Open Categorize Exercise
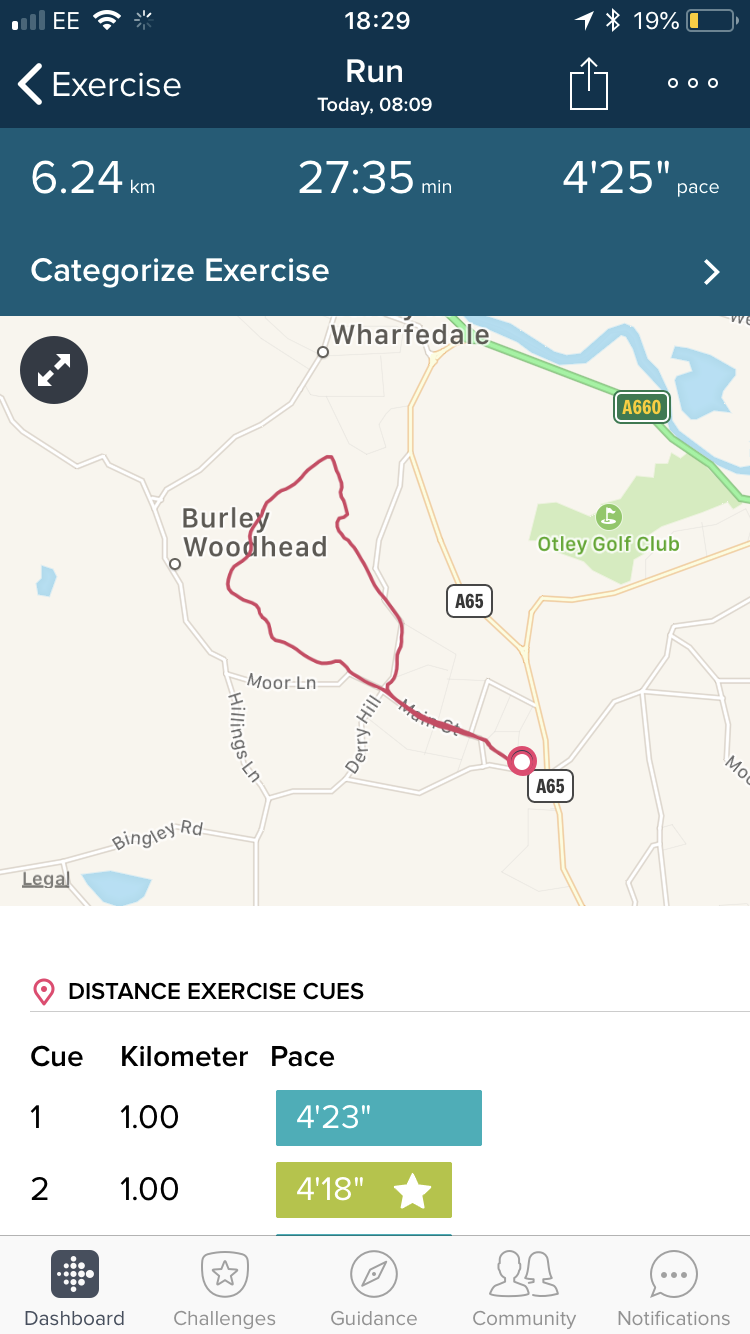750x1334 pixels. 375,271
